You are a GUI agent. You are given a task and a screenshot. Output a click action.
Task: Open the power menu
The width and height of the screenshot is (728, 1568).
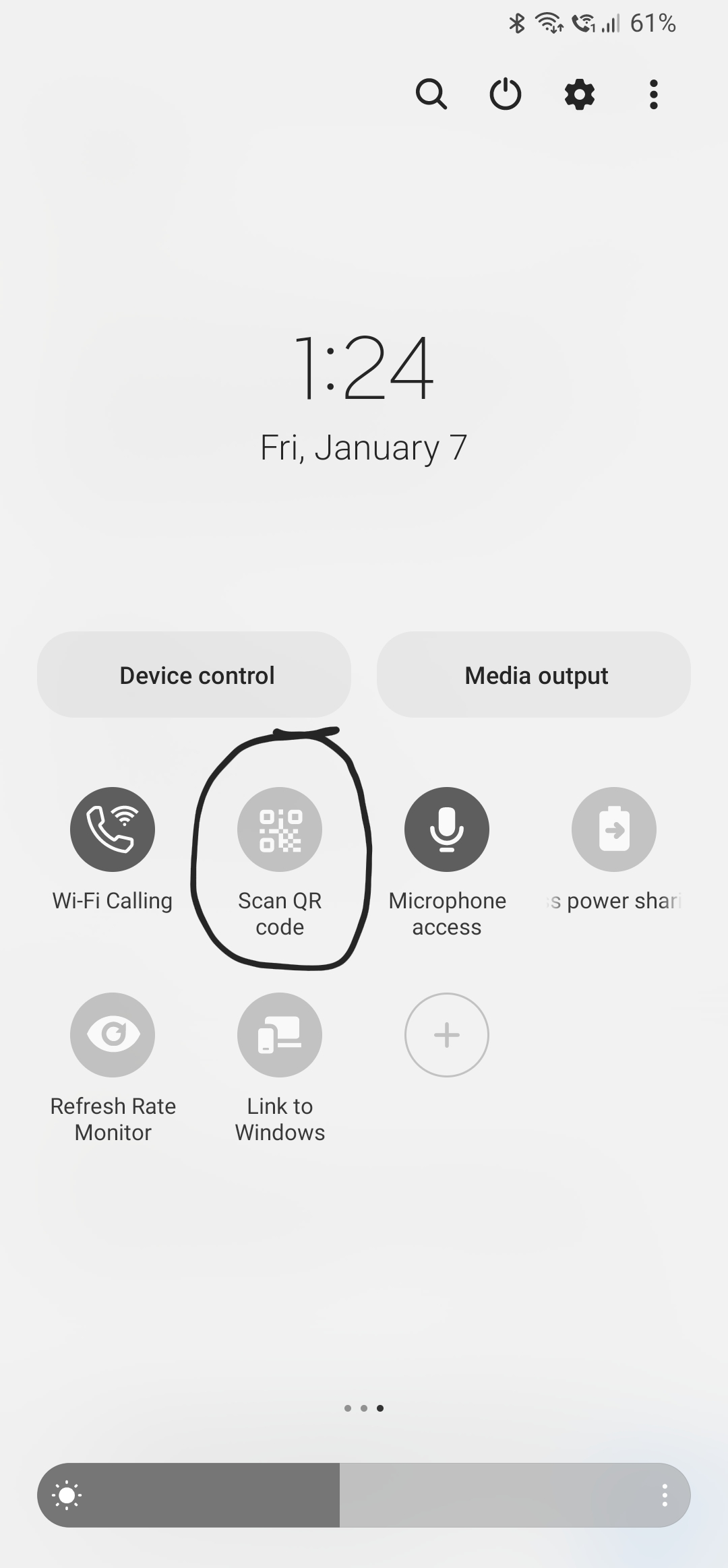[x=506, y=94]
